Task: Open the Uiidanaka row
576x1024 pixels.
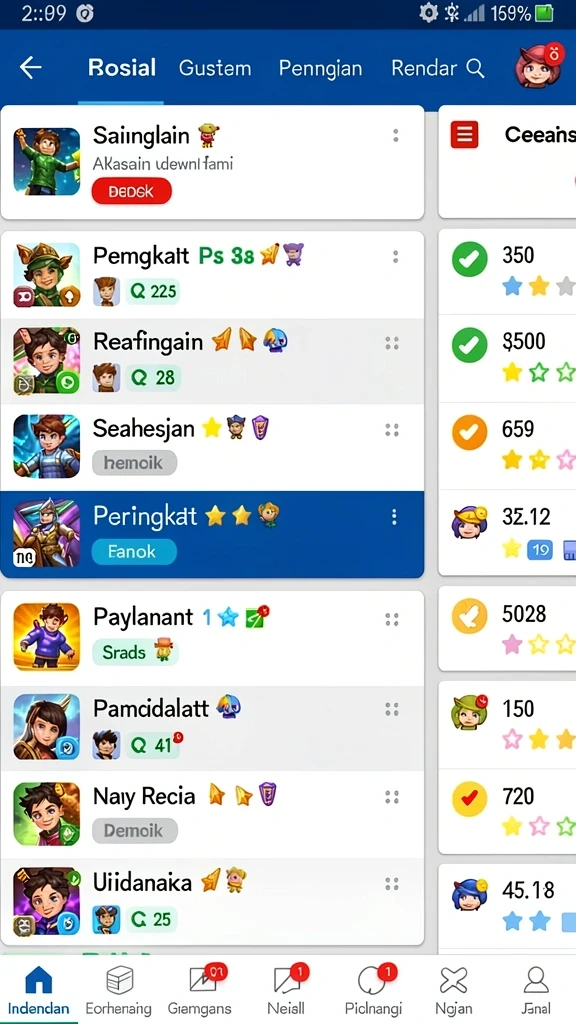Action: [212, 901]
